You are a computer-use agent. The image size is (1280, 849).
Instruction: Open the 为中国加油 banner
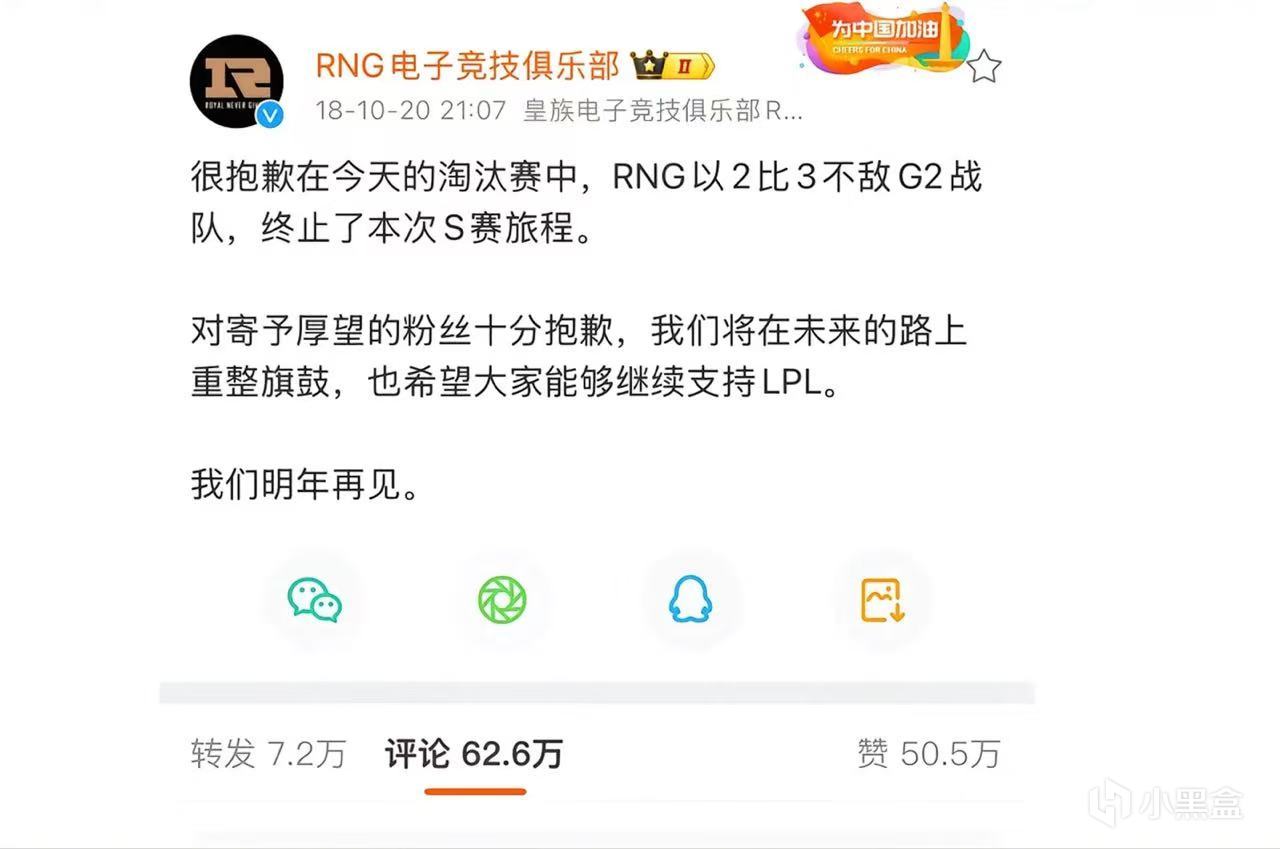click(883, 38)
